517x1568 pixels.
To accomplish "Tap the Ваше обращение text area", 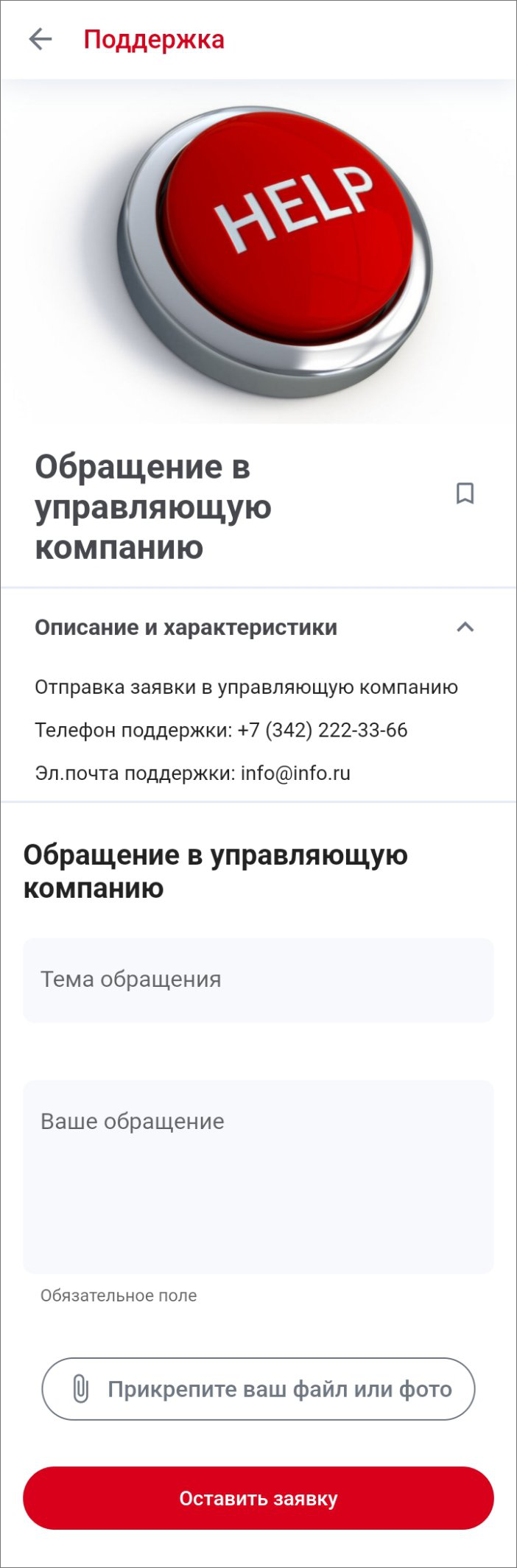I will (258, 1176).
